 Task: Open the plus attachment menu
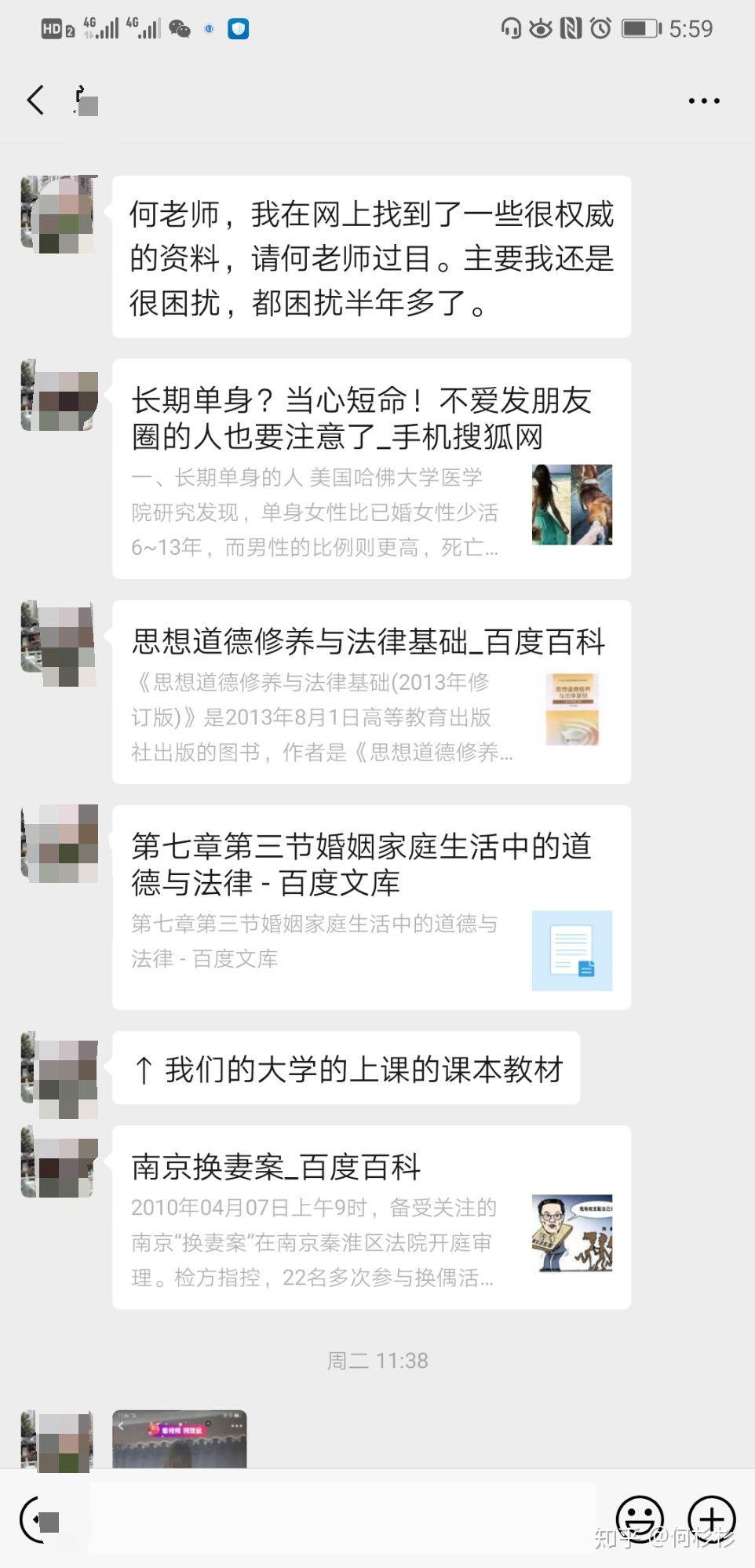coord(711,1520)
